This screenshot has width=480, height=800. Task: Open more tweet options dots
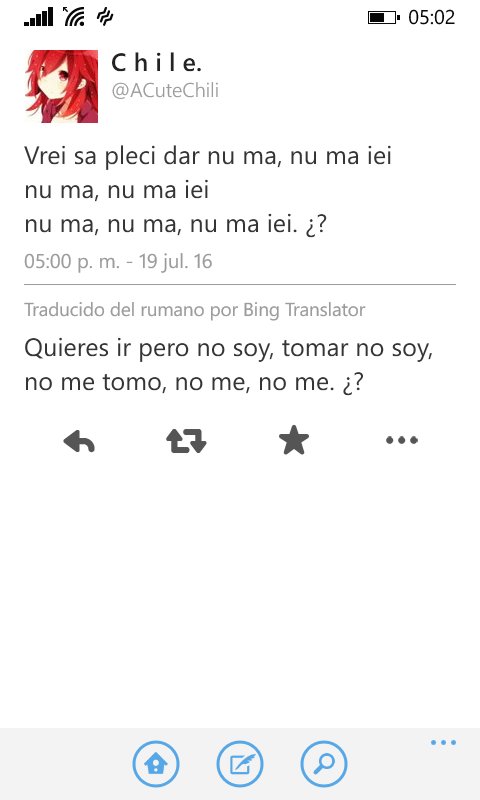pyautogui.click(x=402, y=440)
